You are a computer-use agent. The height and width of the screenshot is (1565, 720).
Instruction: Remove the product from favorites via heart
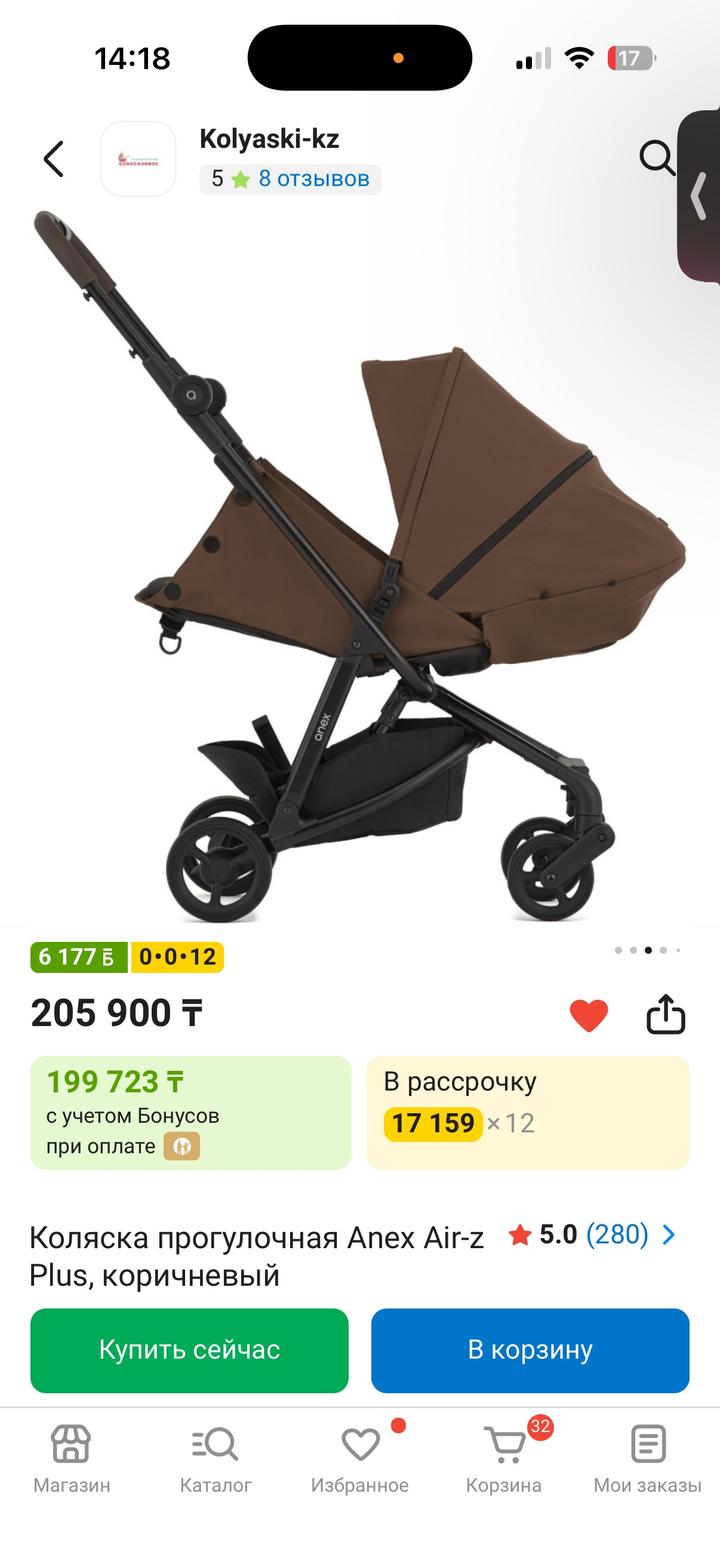coord(588,1015)
